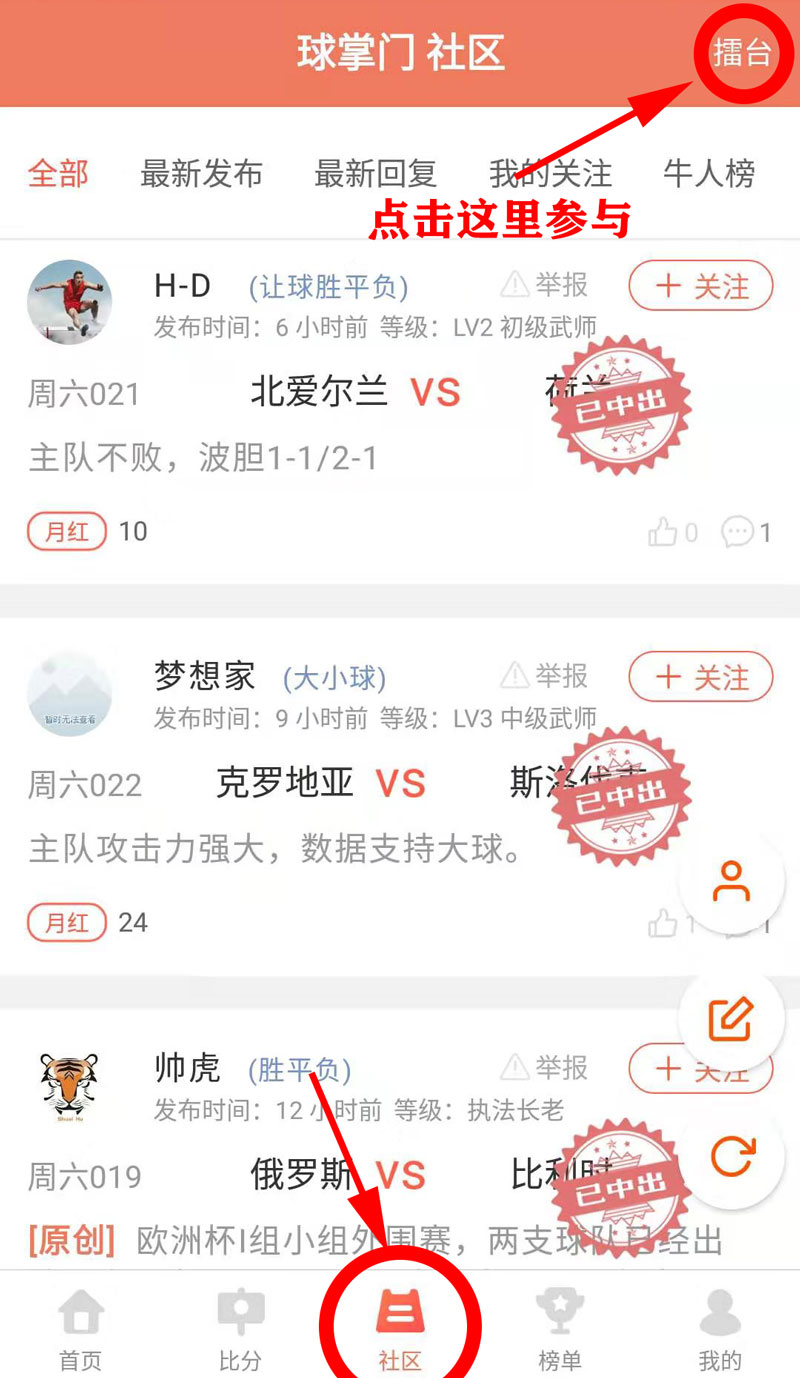Compose a new post with the edit button
The width and height of the screenshot is (800, 1378).
731,1019
